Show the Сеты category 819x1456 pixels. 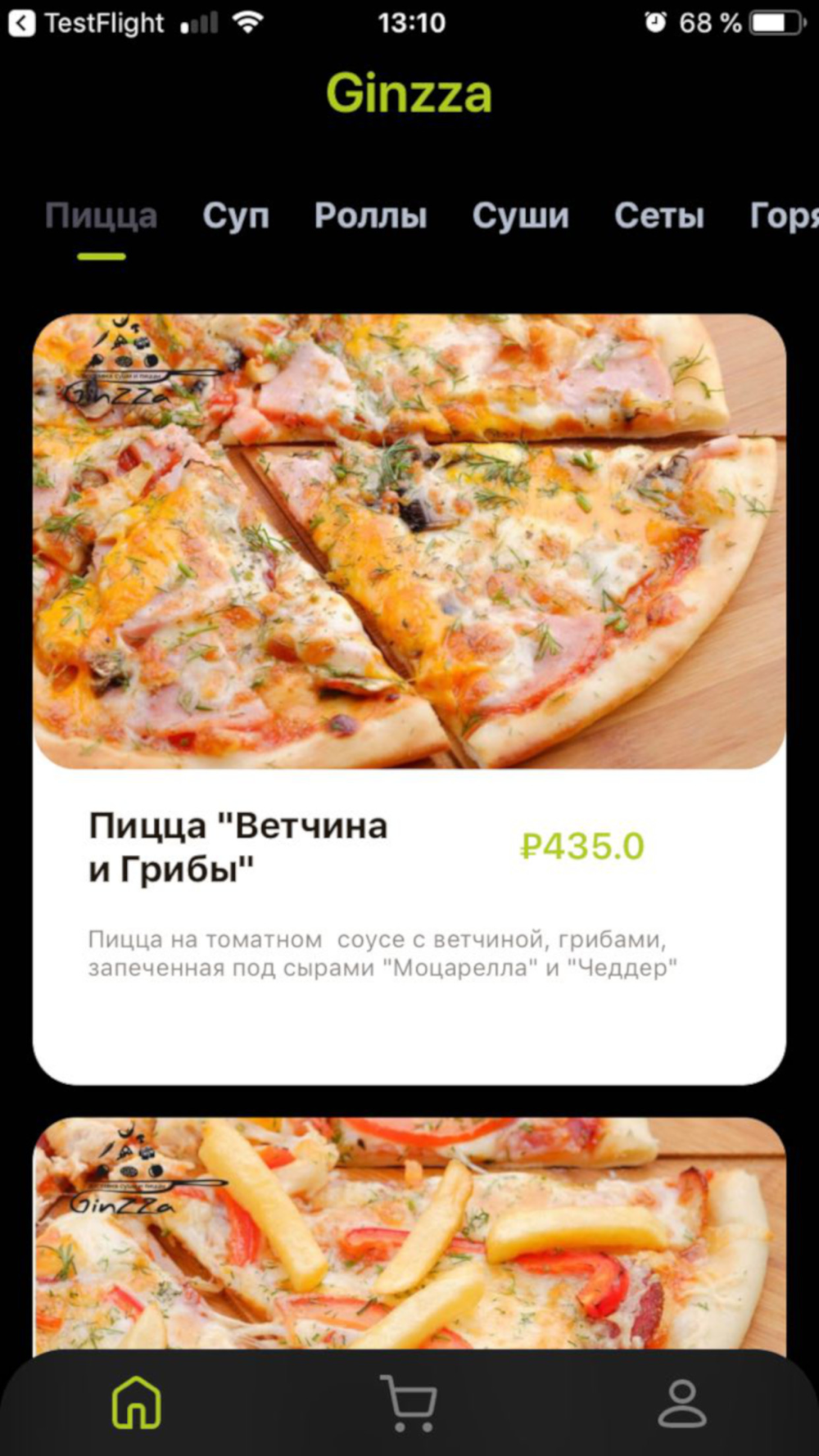659,216
